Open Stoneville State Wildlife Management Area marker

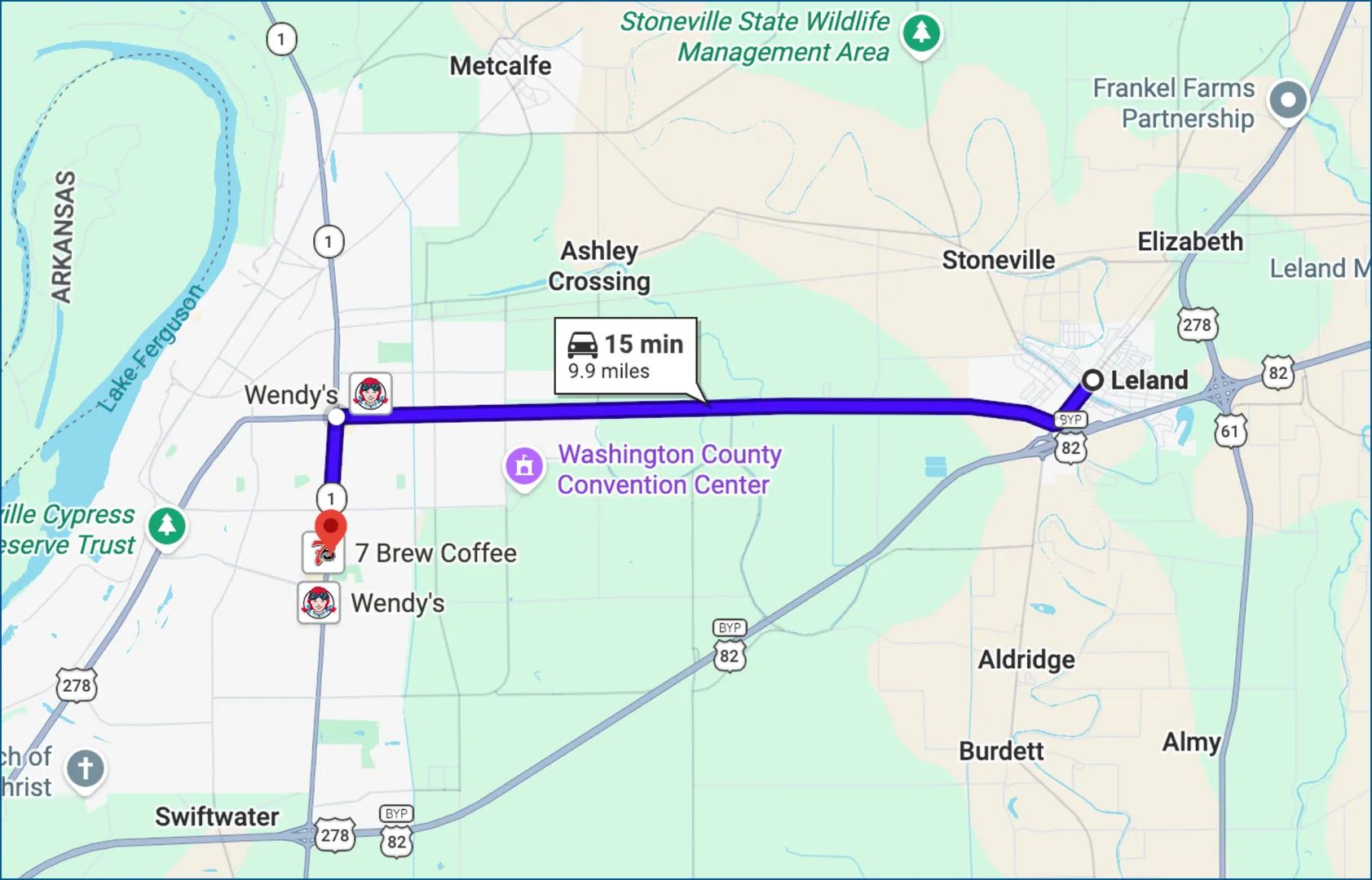(921, 33)
